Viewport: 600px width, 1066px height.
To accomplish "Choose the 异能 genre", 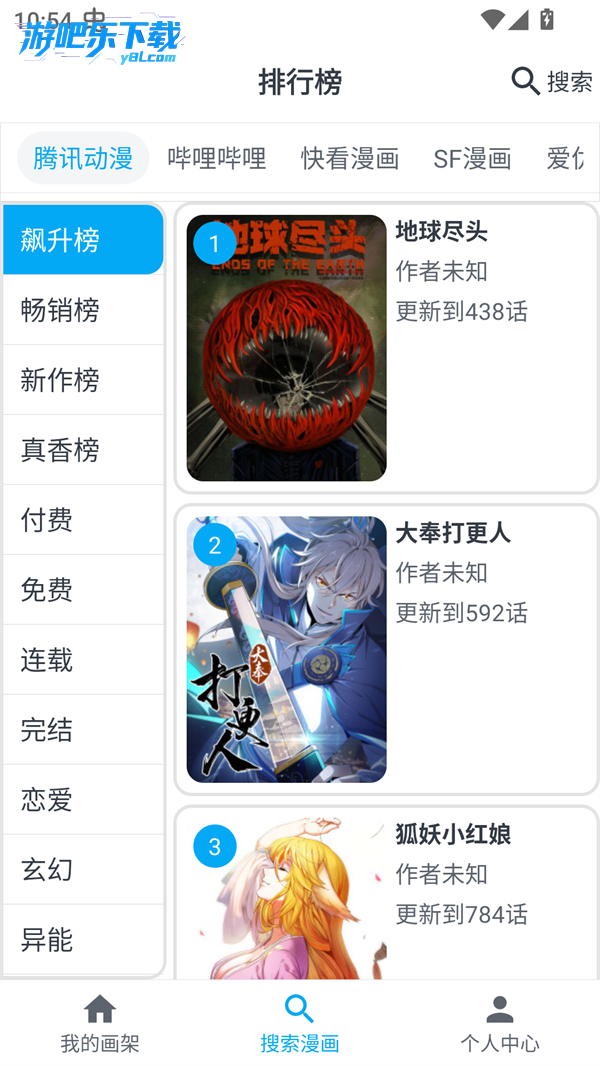I will click(x=83, y=940).
